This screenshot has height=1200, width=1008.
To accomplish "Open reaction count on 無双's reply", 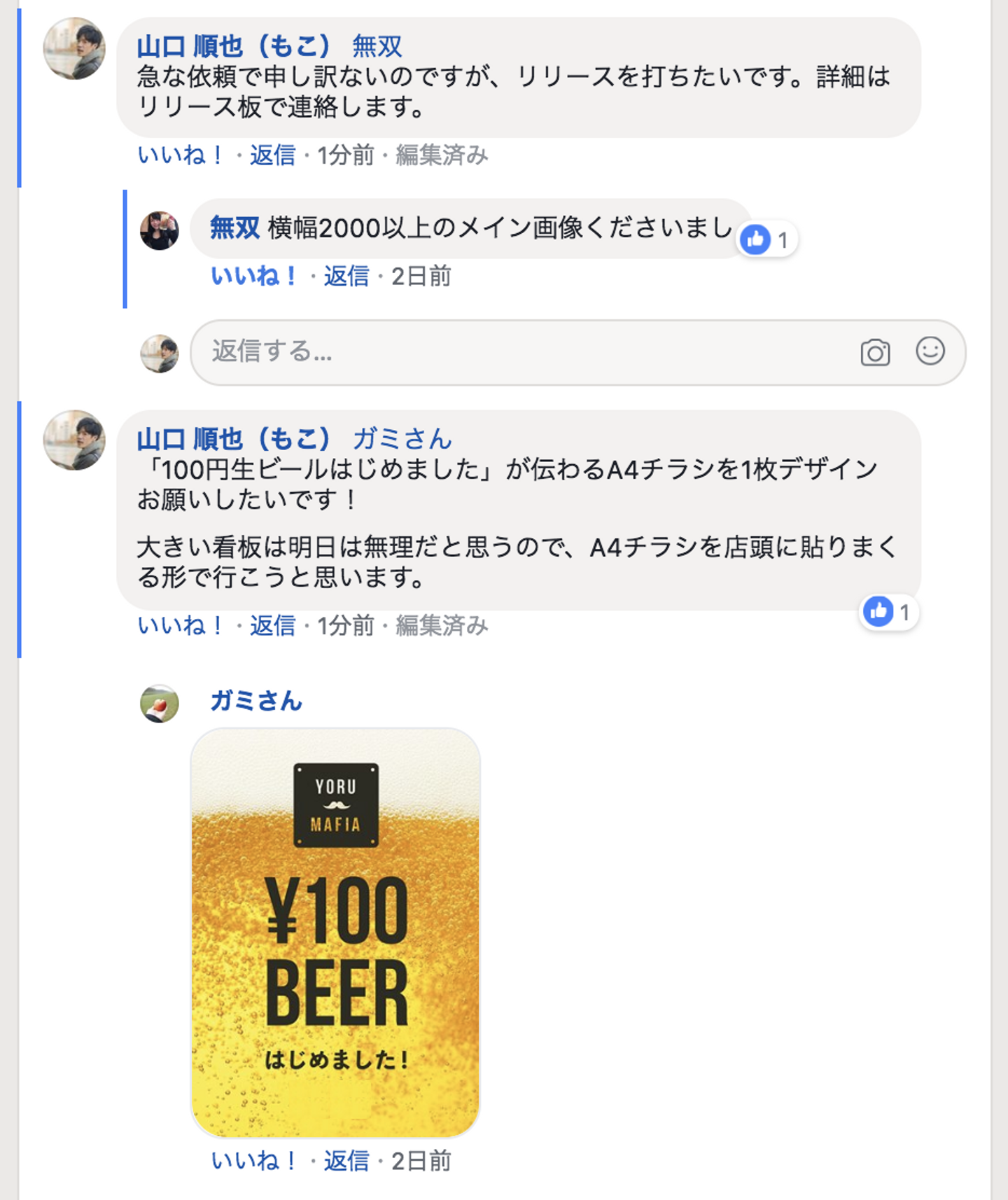I will click(767, 240).
